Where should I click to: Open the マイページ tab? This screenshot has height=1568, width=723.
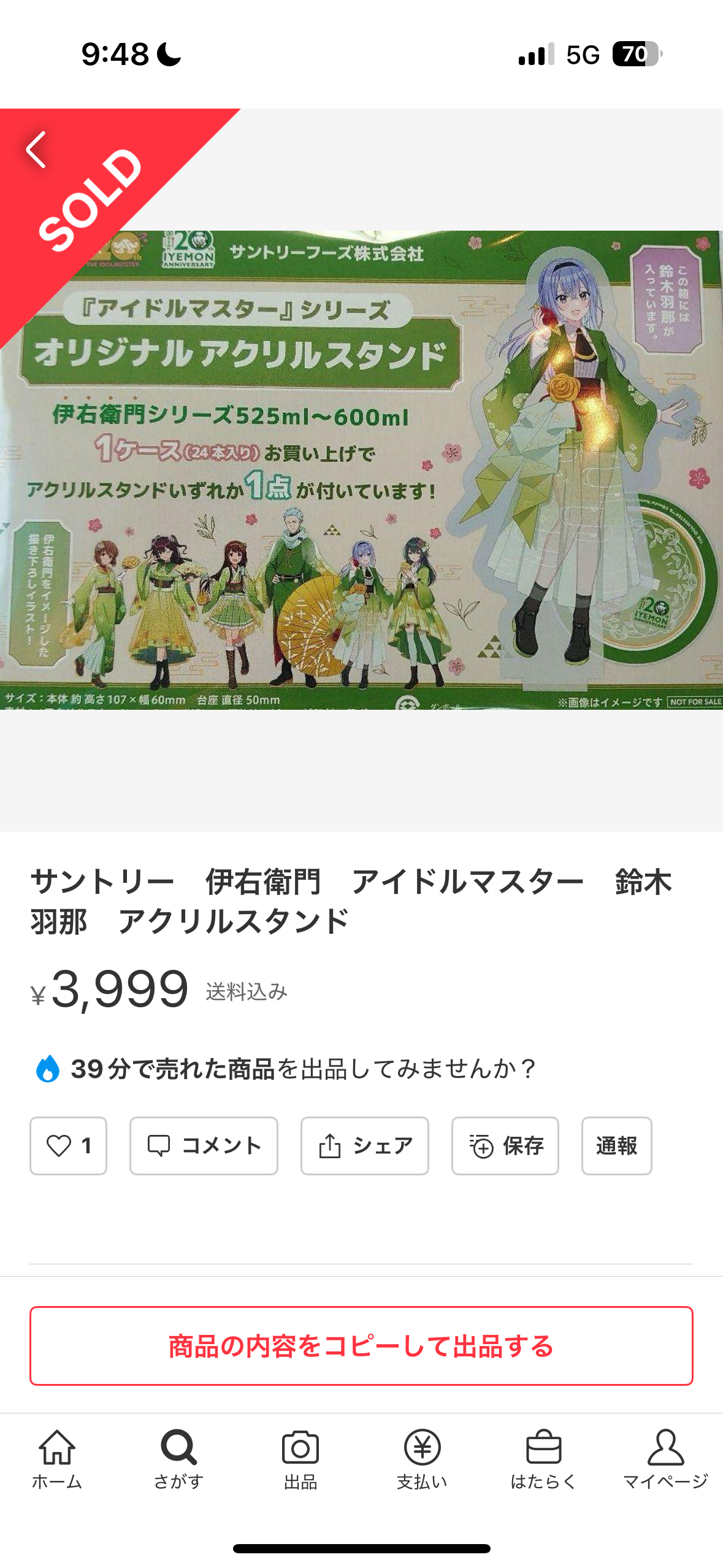click(x=665, y=1459)
